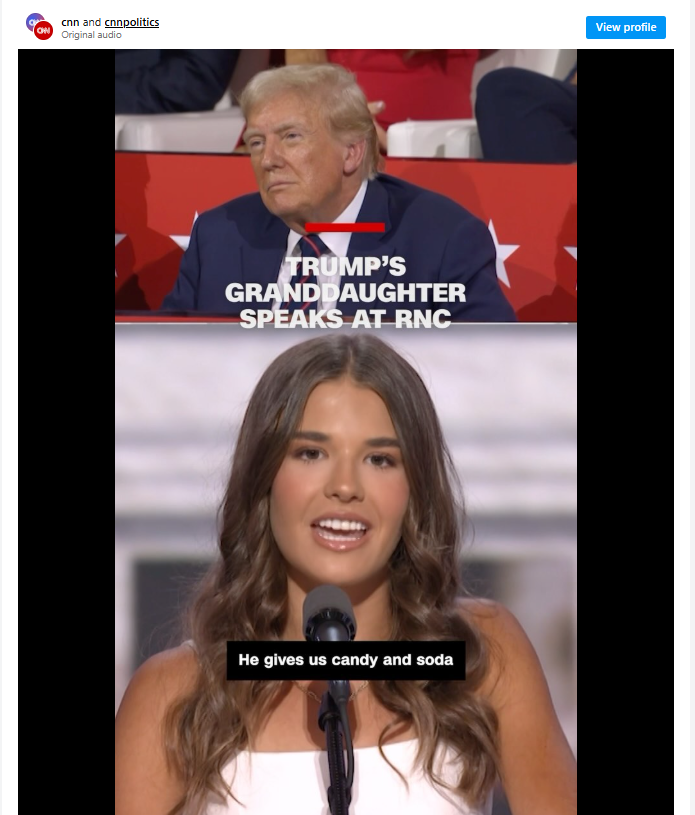Play the Trump's granddaughter RNC video
Screen dimensions: 695x815
(345, 431)
